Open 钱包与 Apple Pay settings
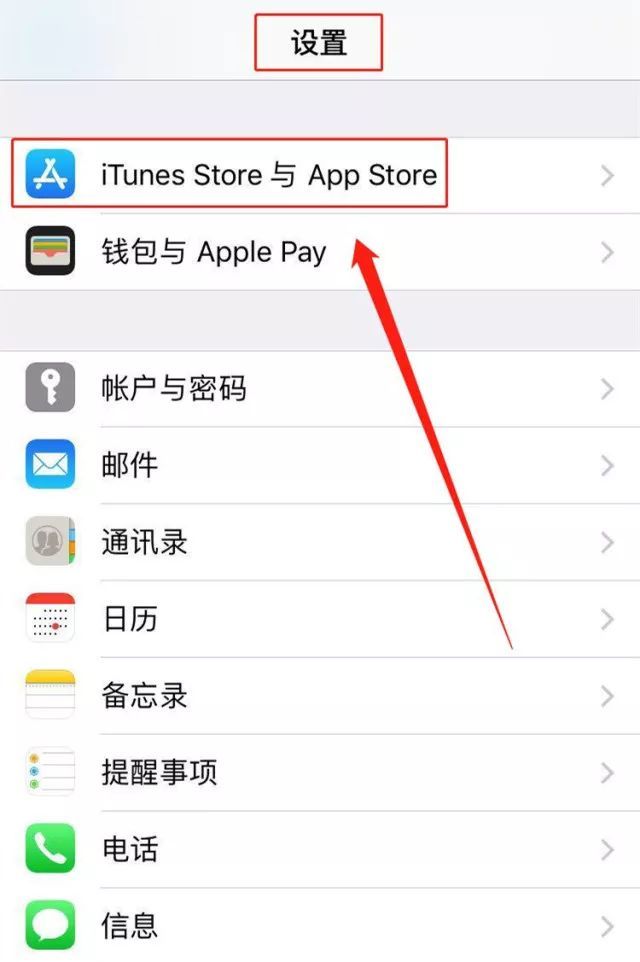 click(x=213, y=252)
